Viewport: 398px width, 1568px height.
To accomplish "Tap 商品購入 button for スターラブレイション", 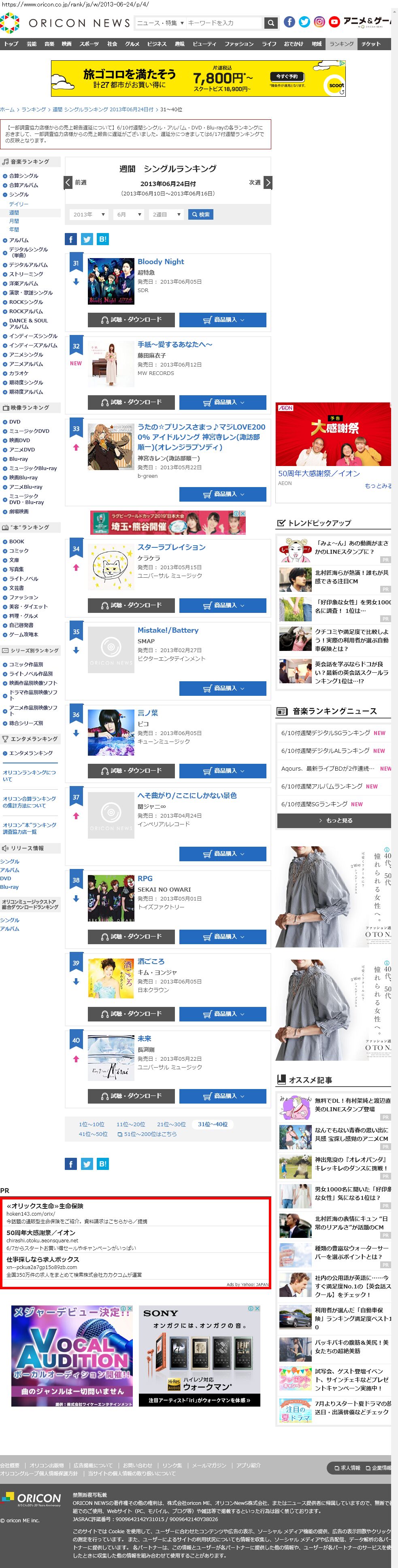I will [222, 605].
